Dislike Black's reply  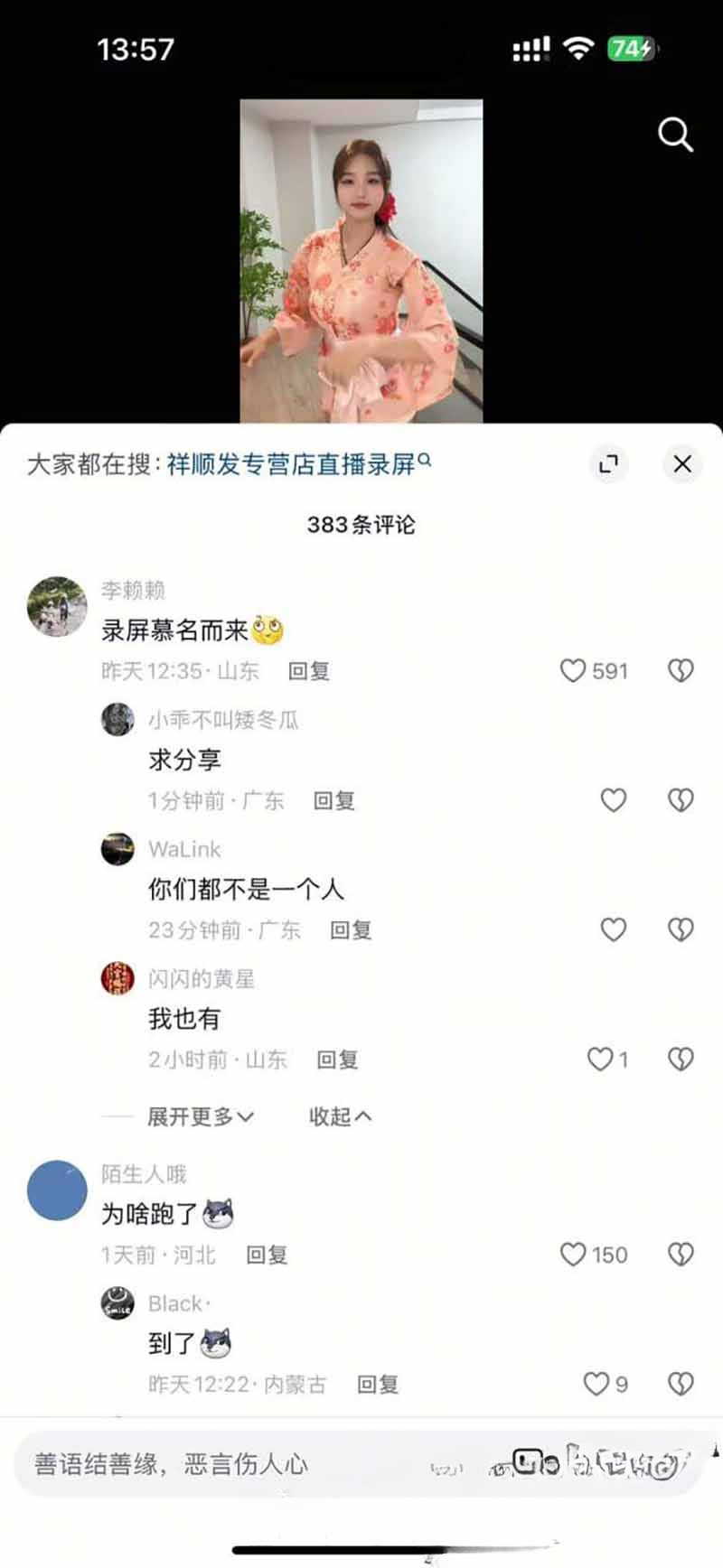click(x=680, y=1384)
